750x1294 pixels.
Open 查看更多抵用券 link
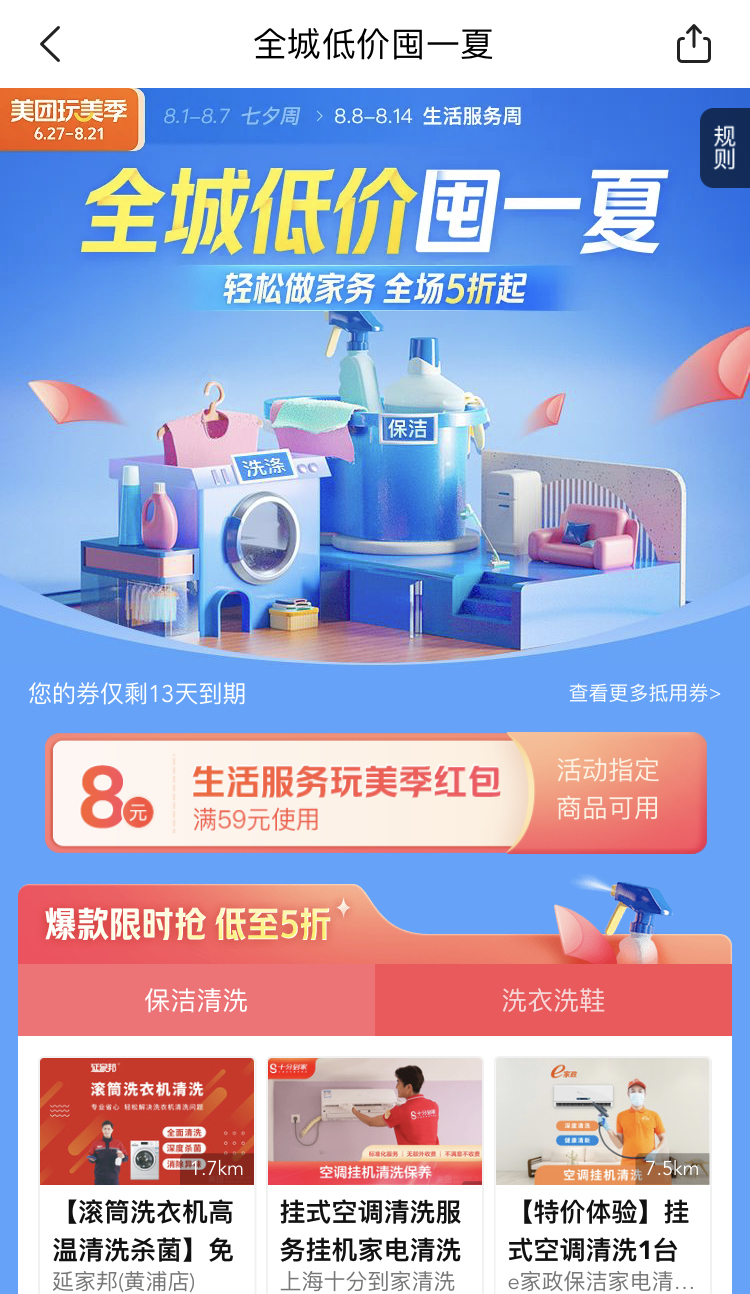coord(644,693)
